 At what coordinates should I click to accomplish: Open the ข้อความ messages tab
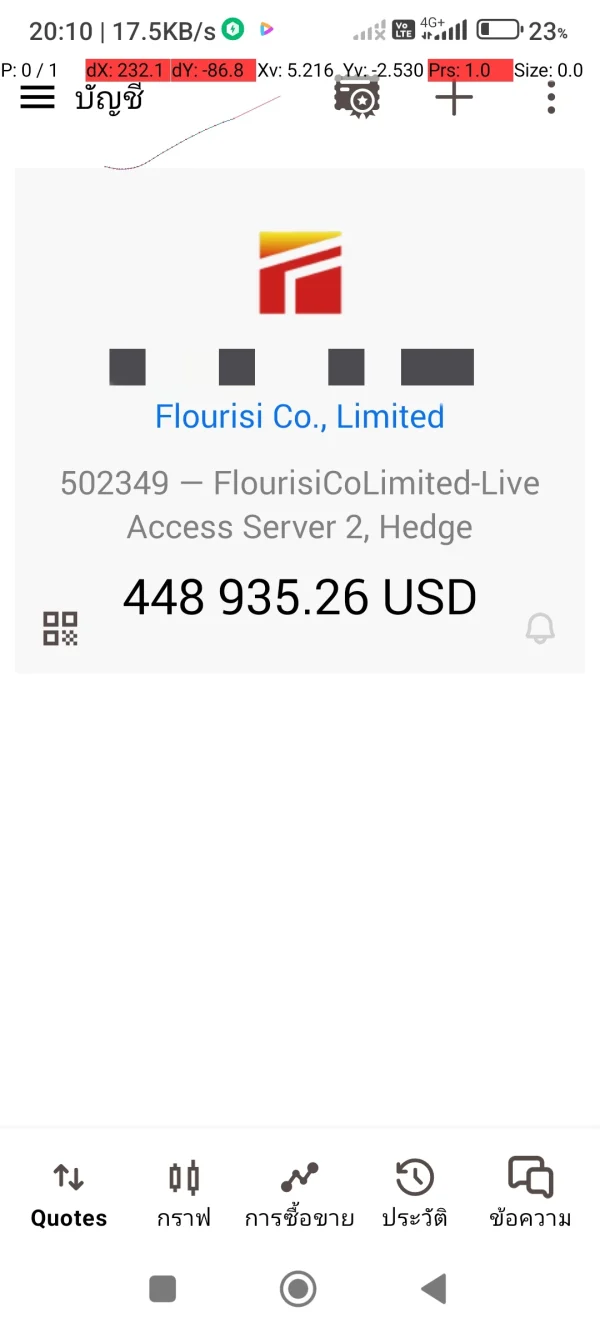point(530,1194)
